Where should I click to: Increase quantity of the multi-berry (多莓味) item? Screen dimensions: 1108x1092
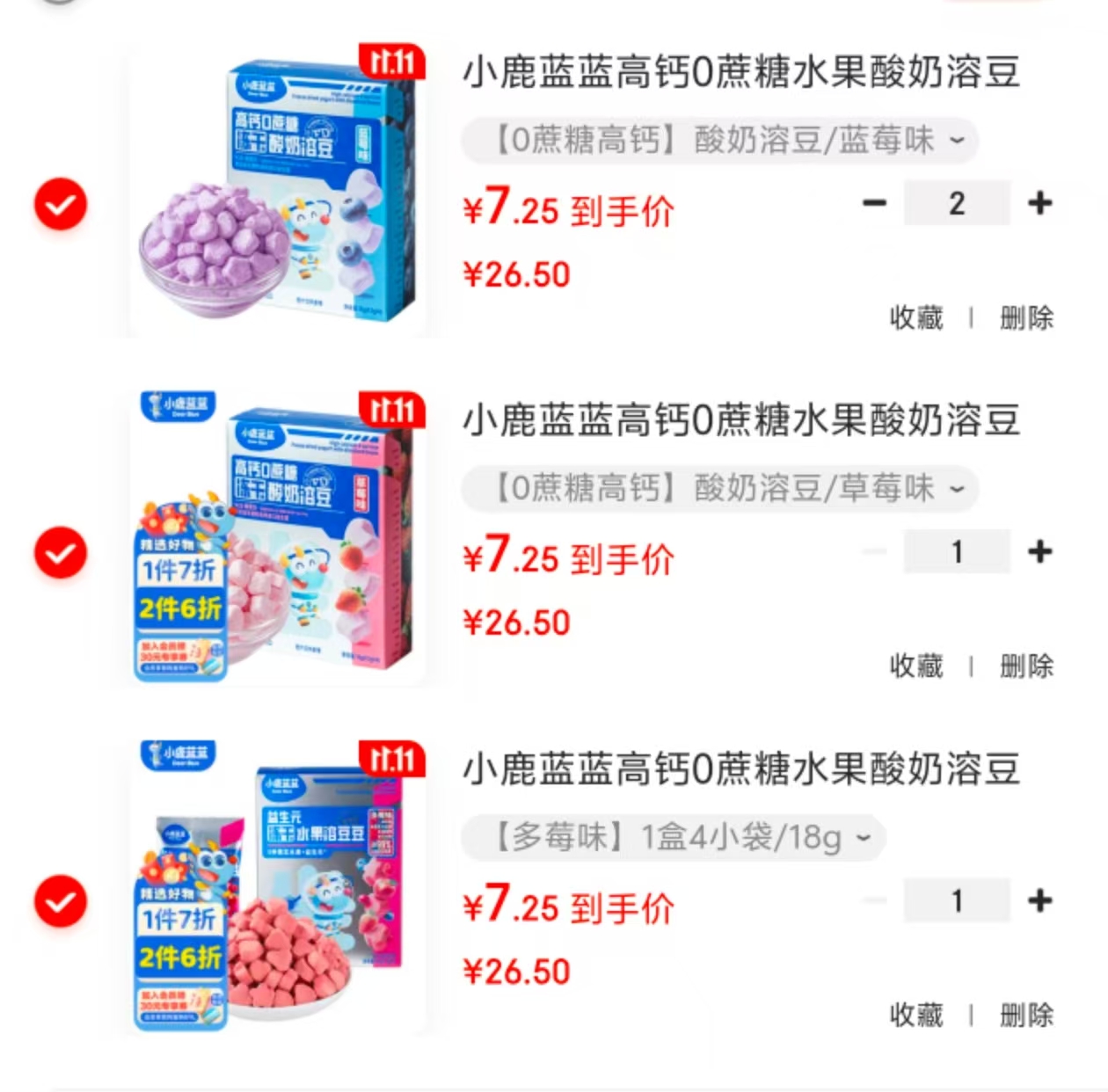1040,900
